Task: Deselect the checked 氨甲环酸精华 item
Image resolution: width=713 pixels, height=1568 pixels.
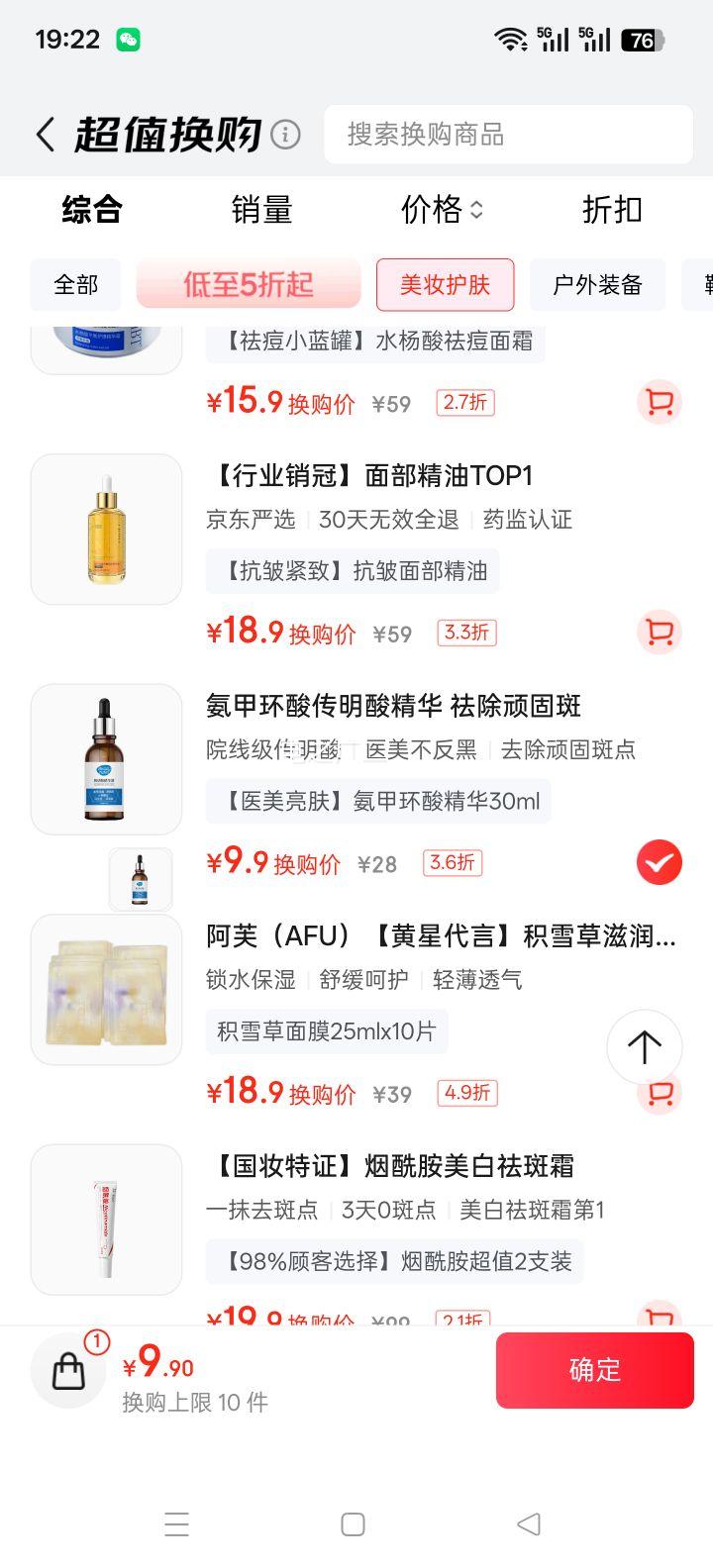Action: [659, 862]
